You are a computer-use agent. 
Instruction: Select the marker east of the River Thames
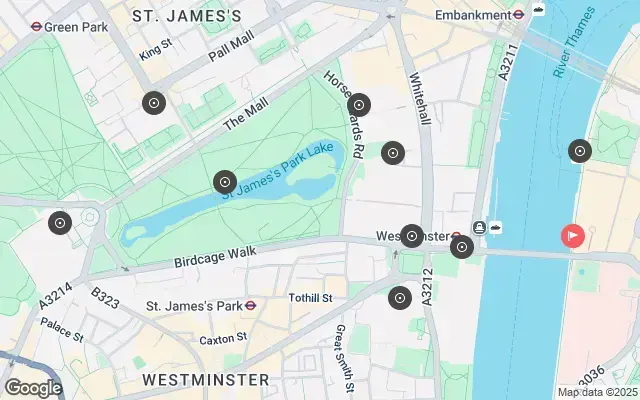tap(579, 152)
